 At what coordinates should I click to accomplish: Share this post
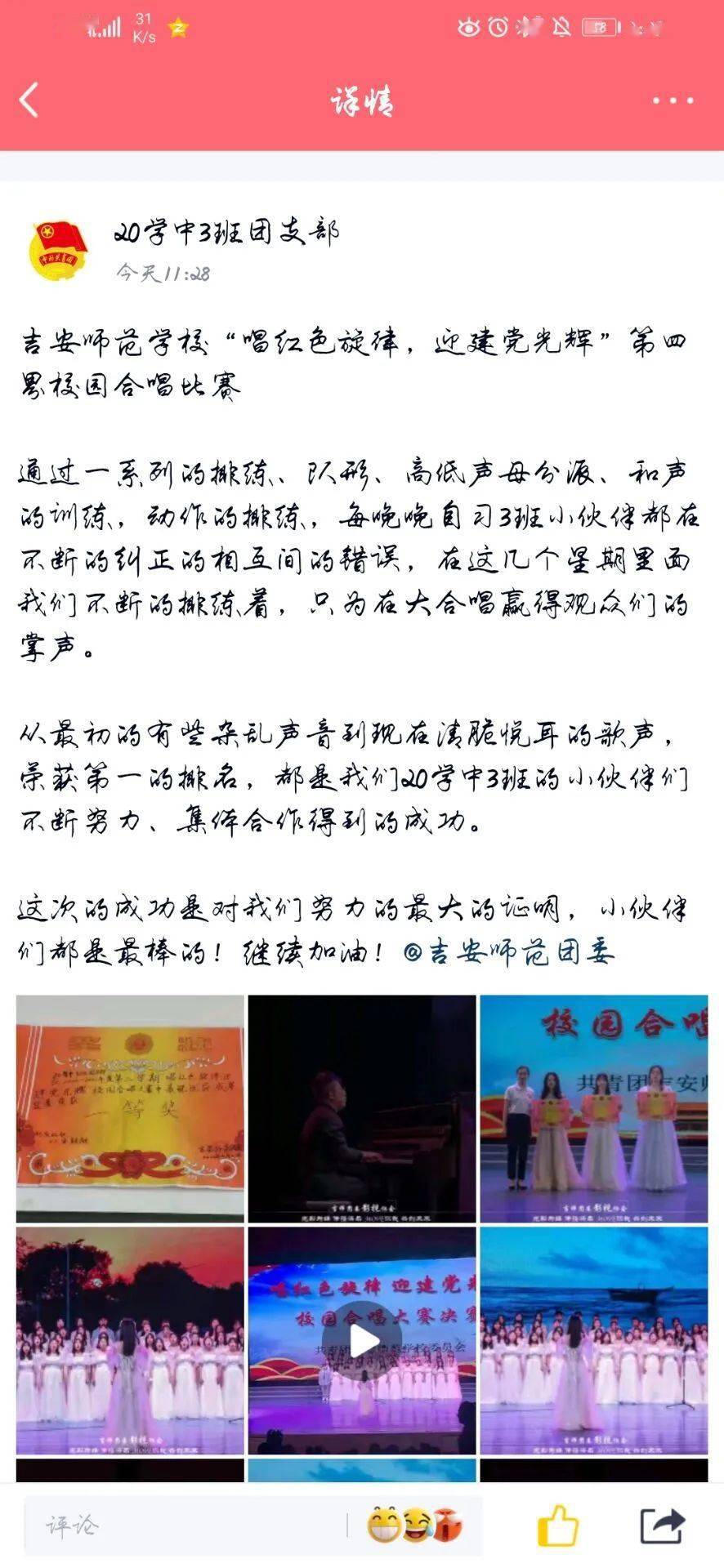(661, 1525)
